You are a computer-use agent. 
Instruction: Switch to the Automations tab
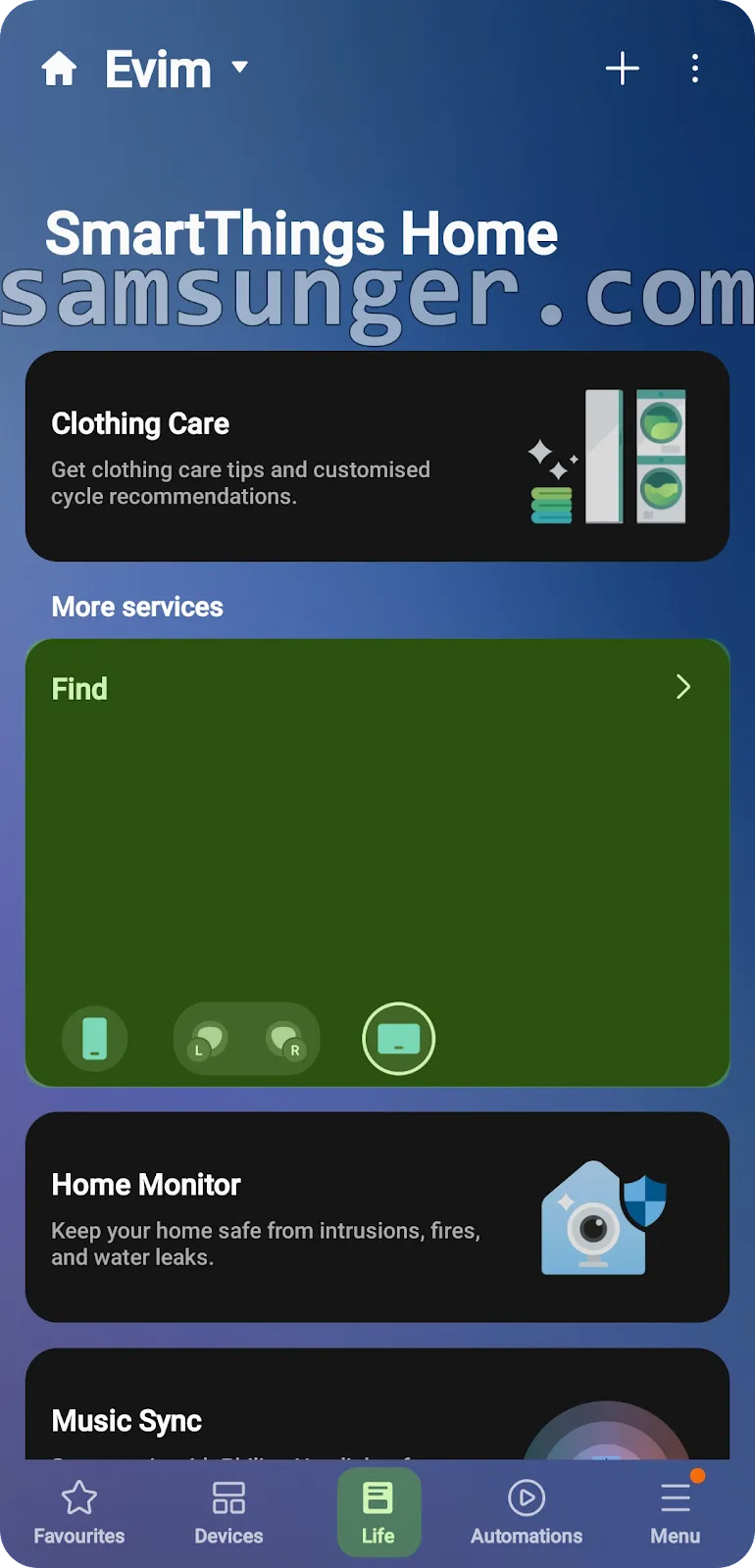point(527,1512)
